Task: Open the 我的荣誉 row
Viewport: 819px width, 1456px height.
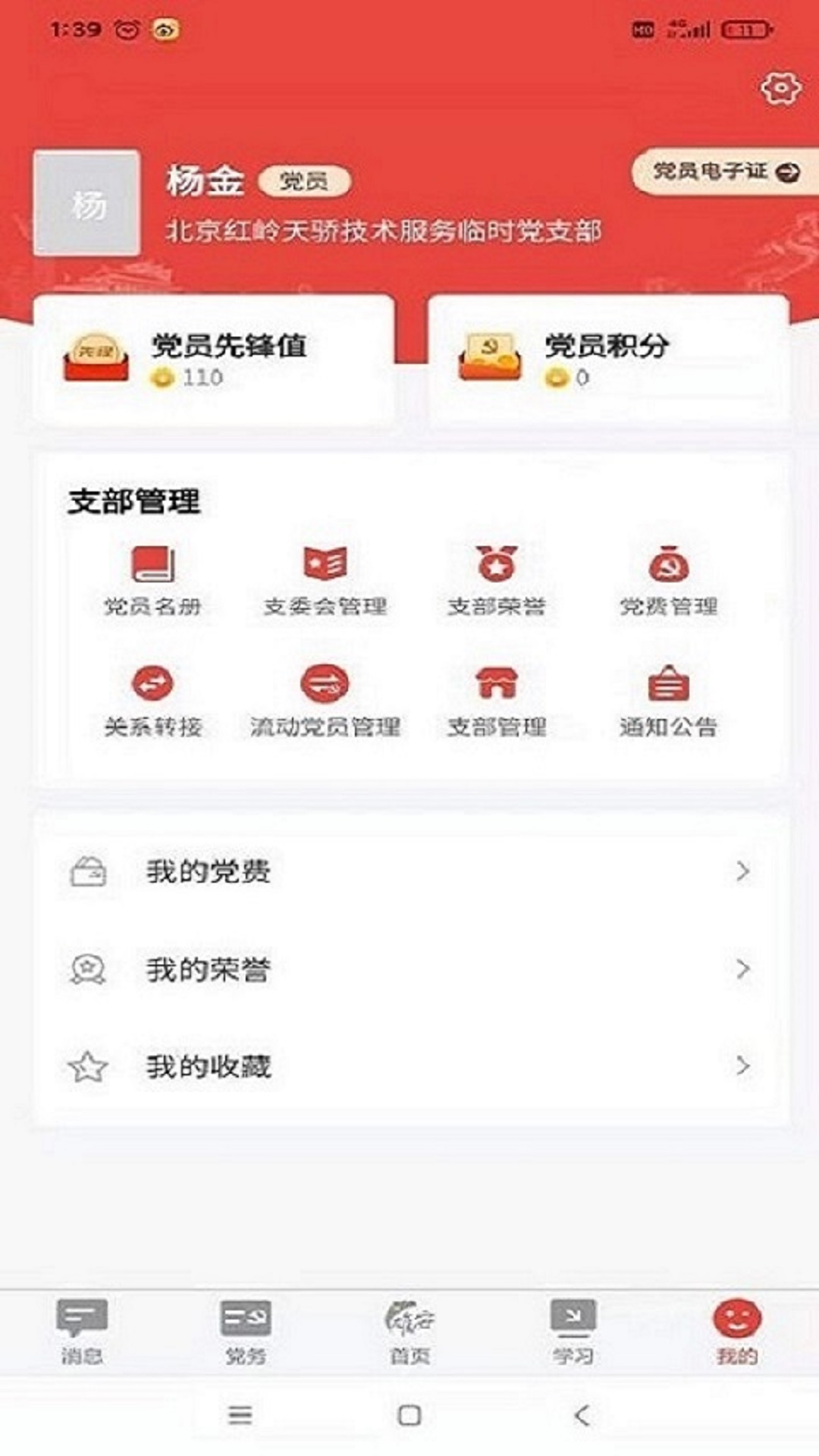Action: (410, 969)
